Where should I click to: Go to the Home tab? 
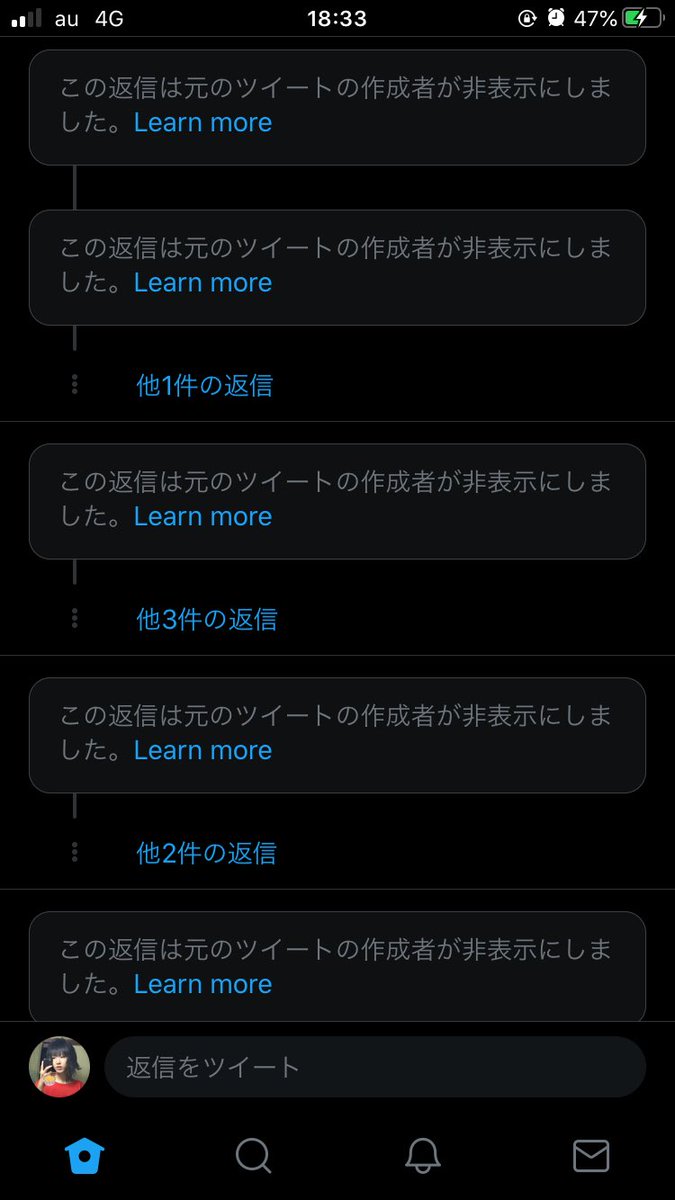(85, 1156)
